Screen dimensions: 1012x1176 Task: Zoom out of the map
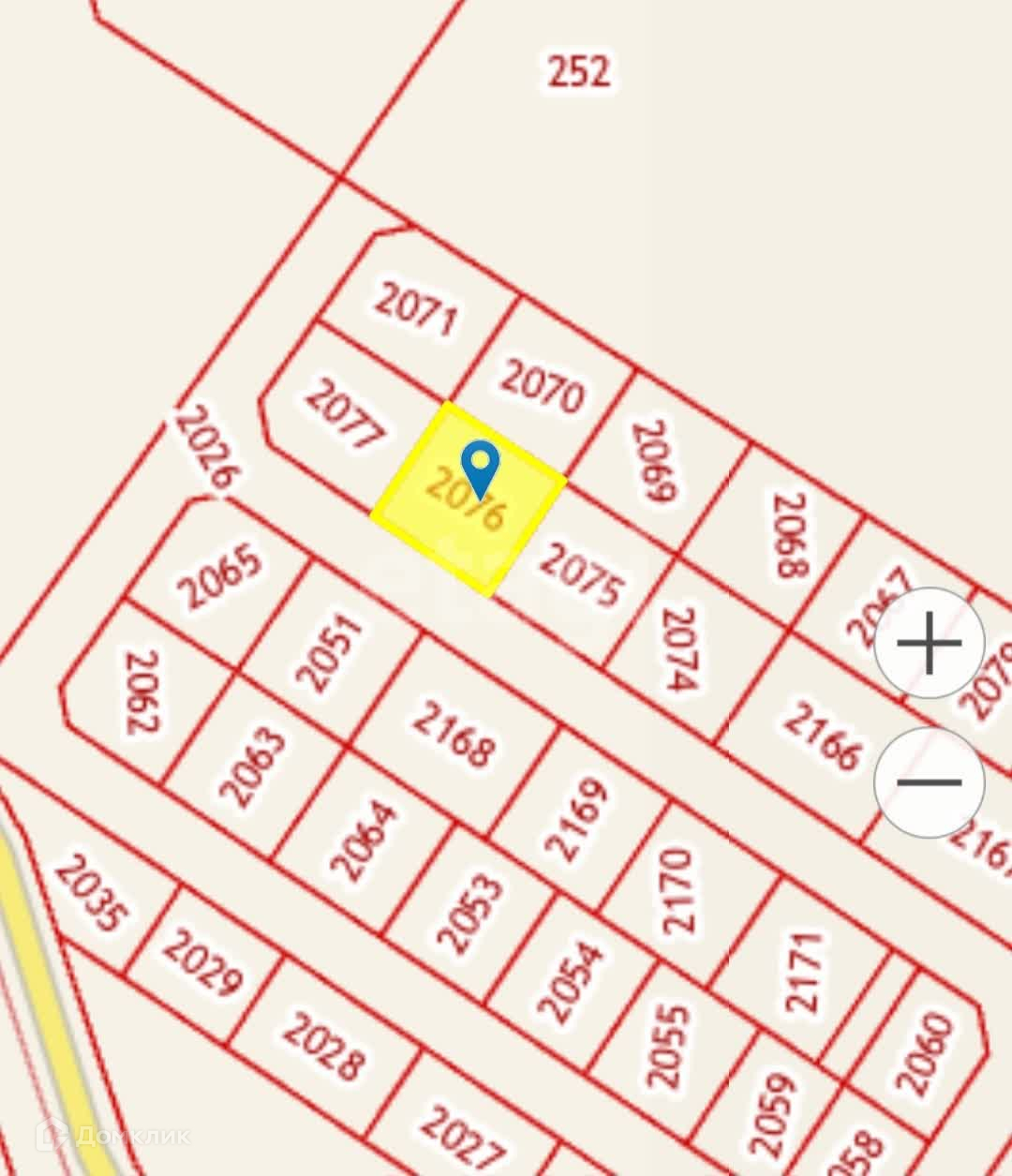[929, 781]
